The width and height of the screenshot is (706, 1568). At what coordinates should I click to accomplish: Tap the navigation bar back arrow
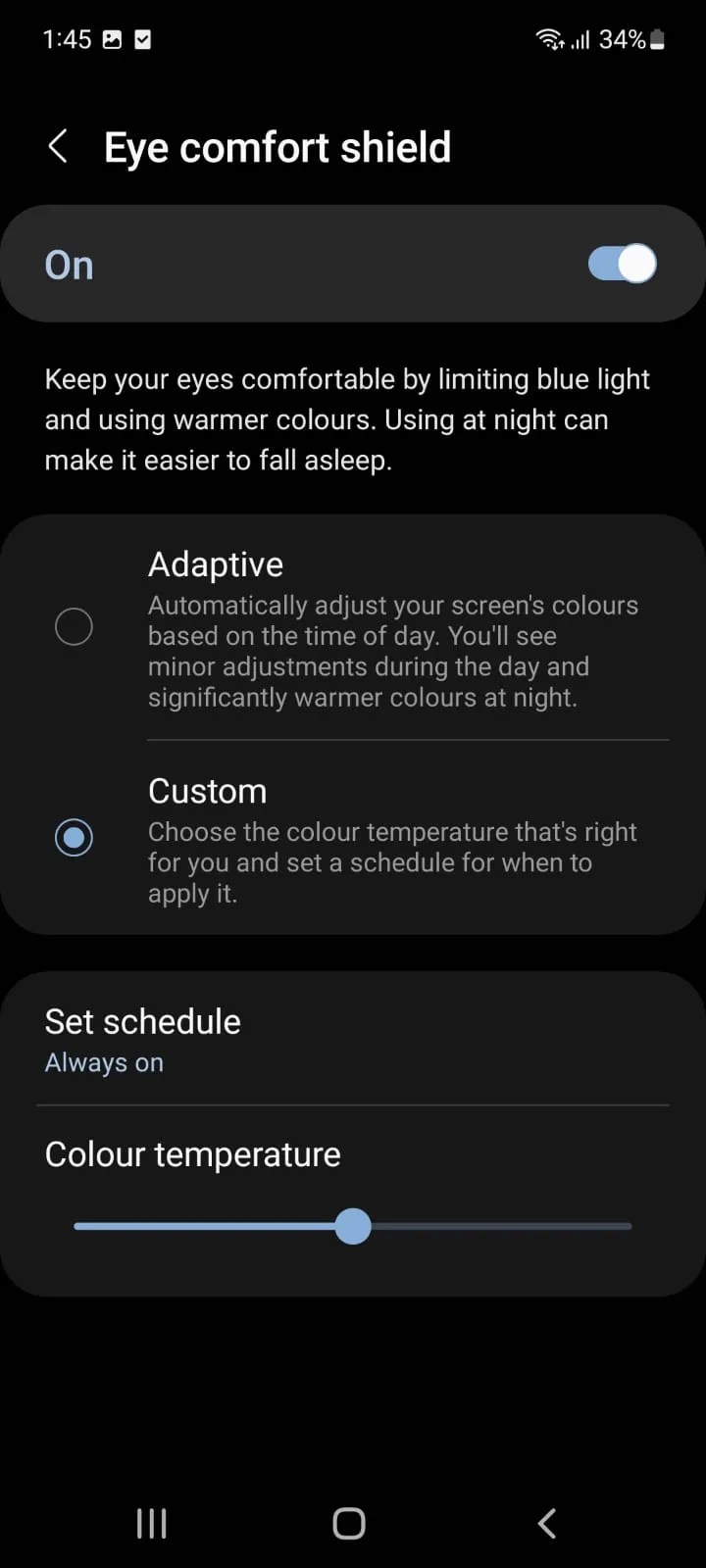546,1523
